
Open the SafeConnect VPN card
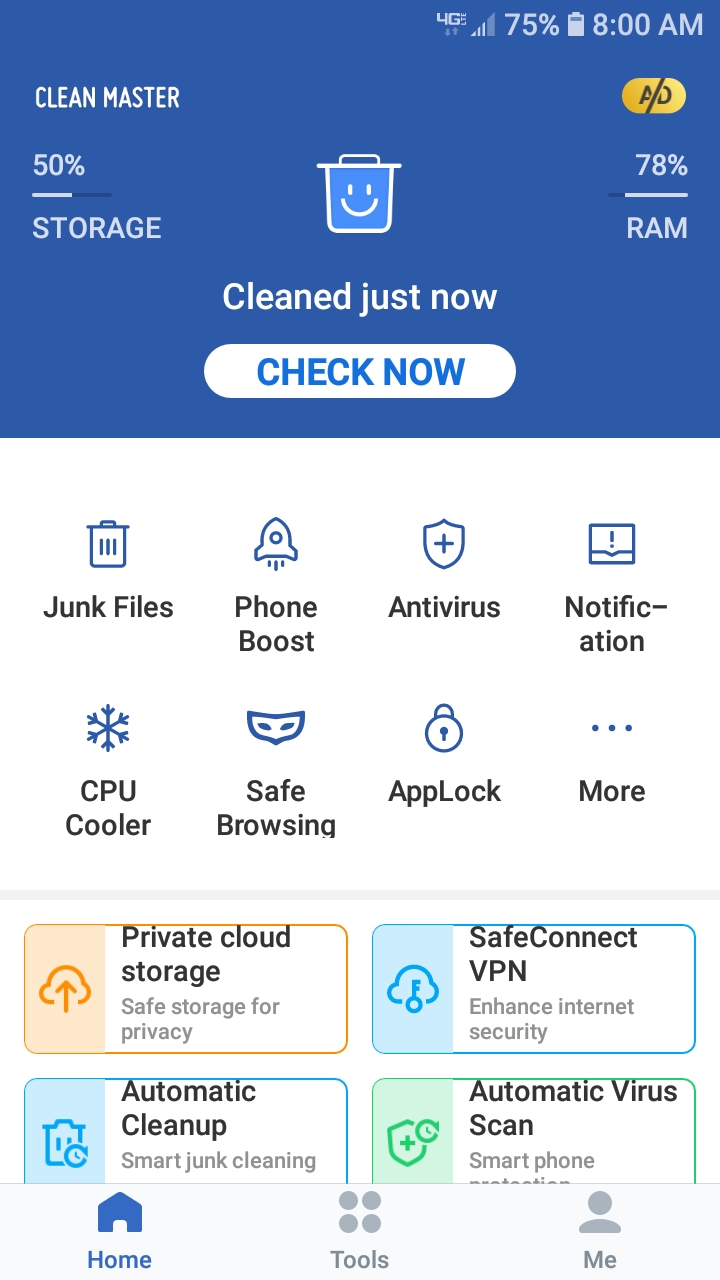(534, 989)
